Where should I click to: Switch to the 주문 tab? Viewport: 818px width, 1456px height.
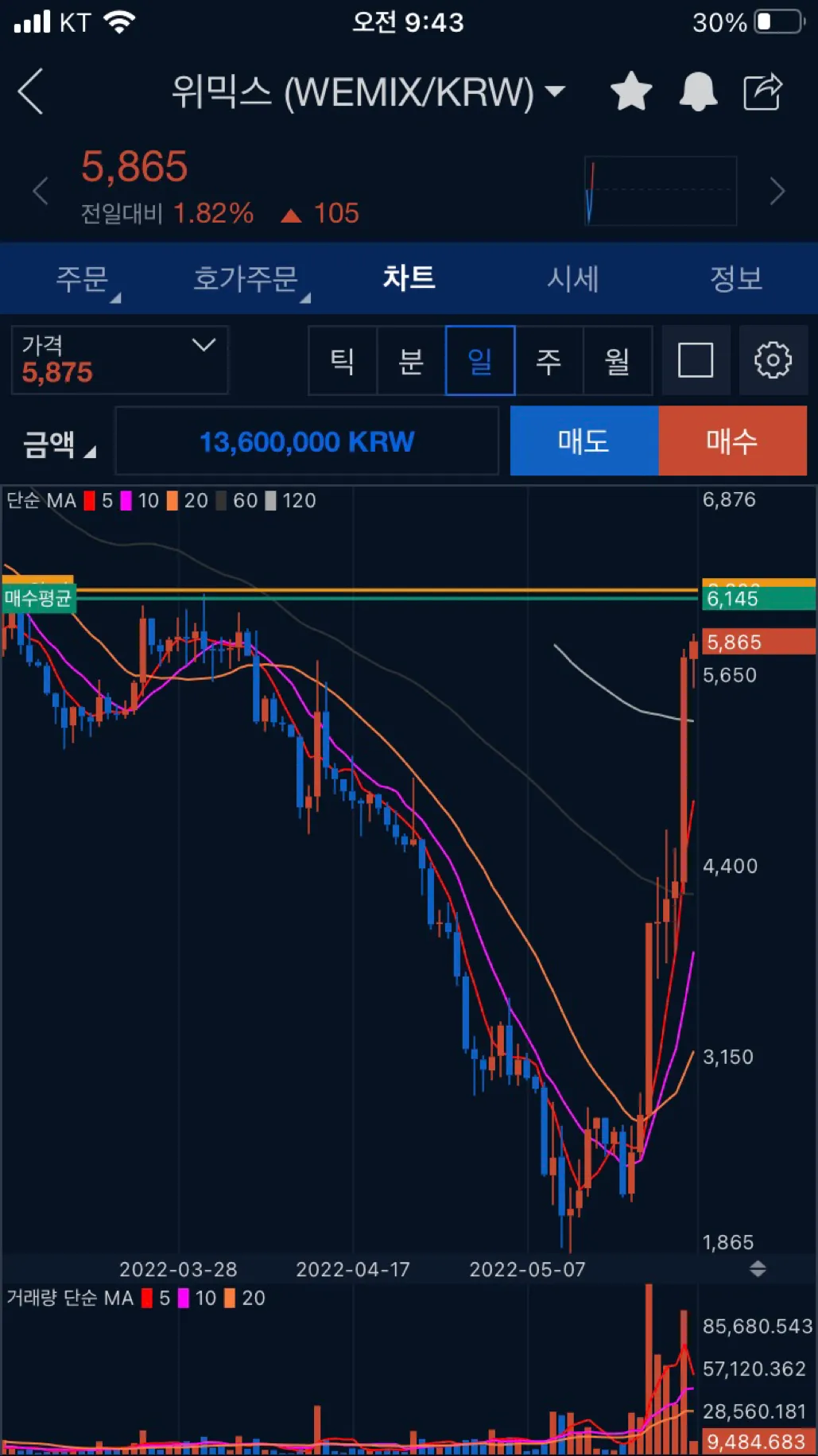point(82,278)
